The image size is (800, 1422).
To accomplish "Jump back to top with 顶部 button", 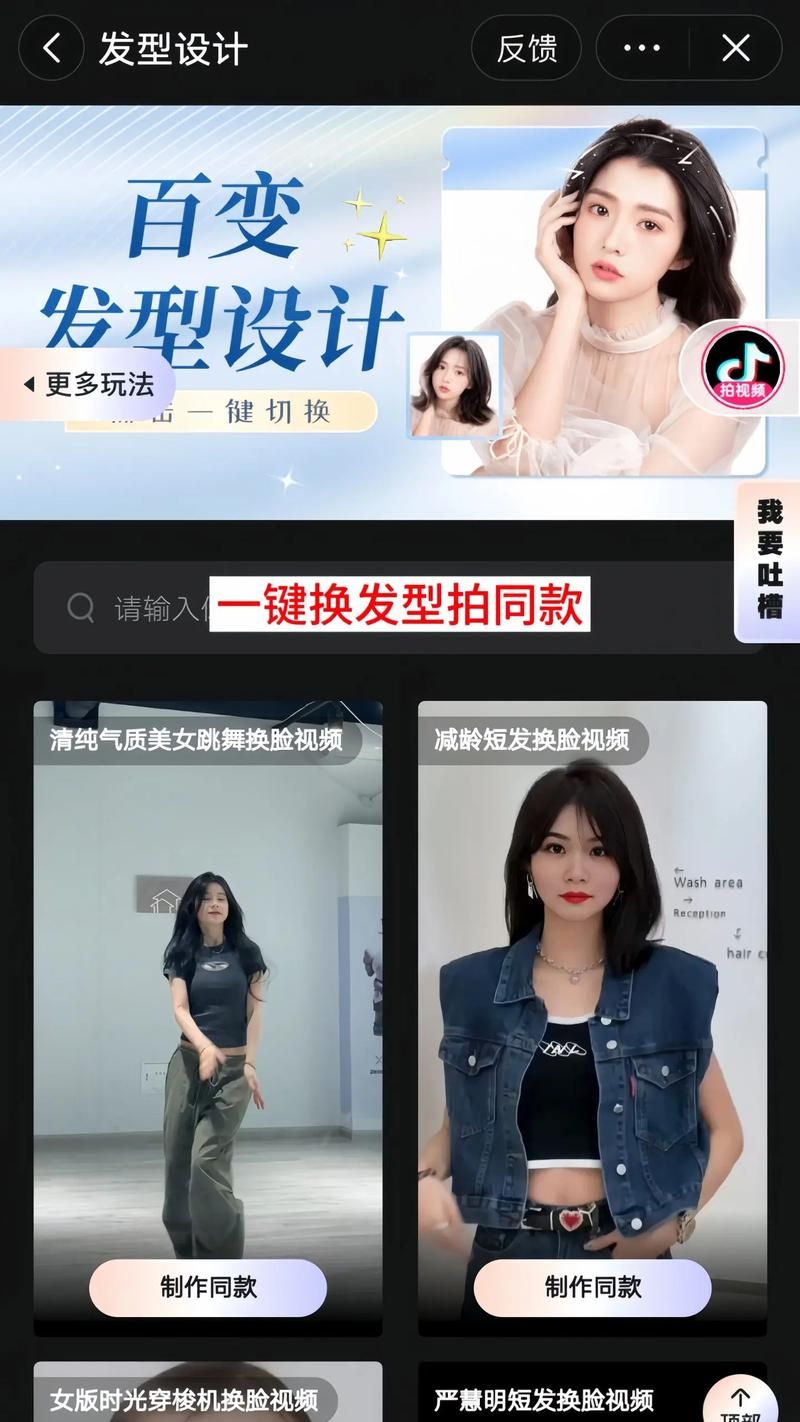I will point(740,1402).
